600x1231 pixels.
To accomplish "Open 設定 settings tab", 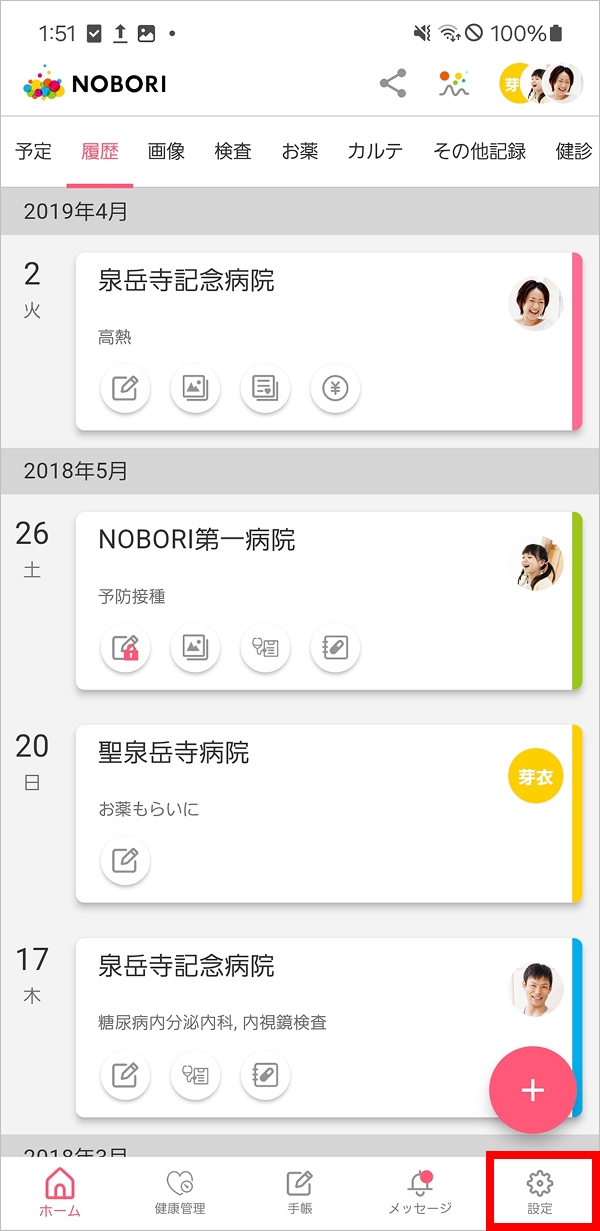I will point(540,1193).
